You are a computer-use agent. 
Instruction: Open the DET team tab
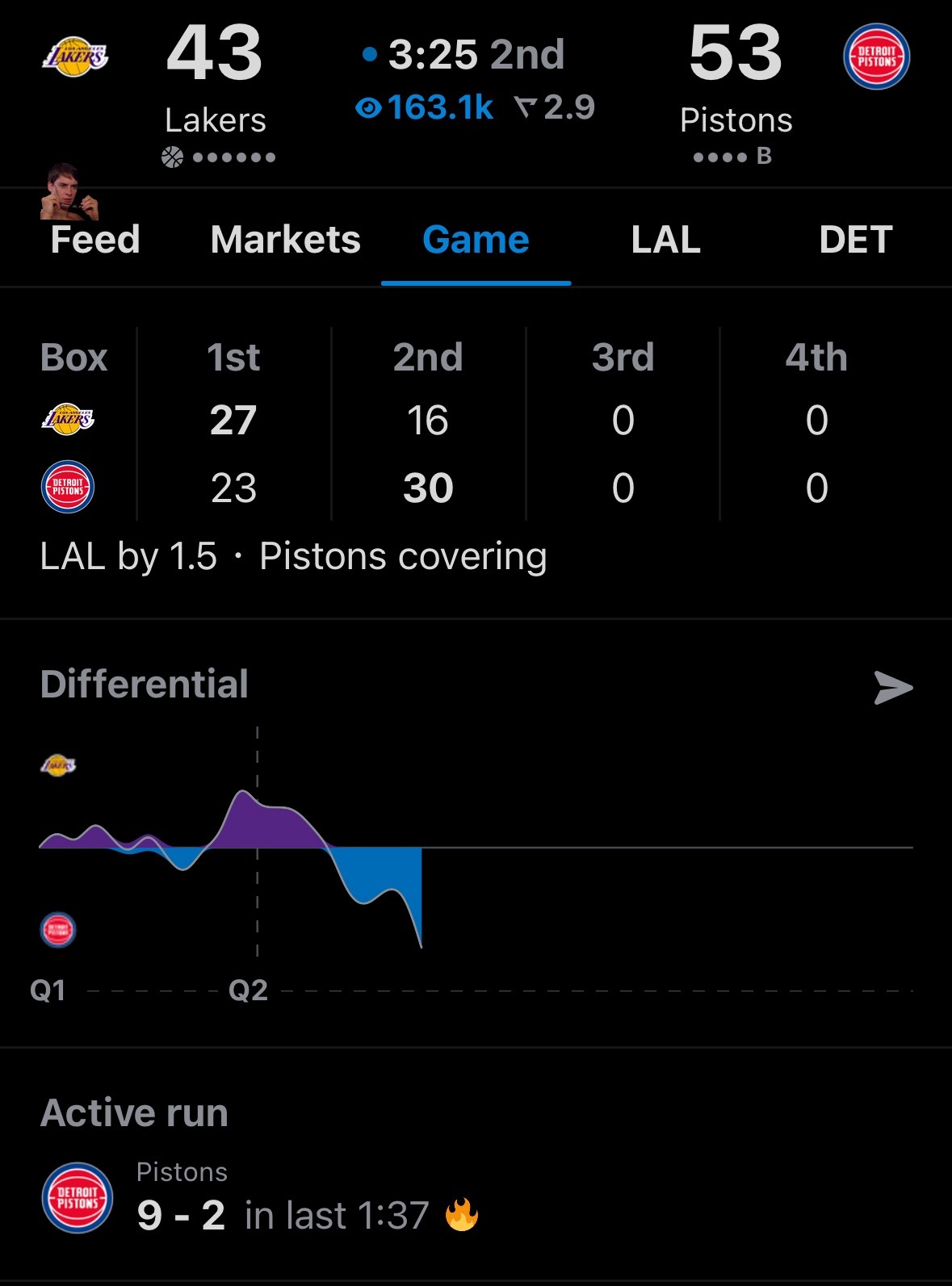(x=855, y=240)
